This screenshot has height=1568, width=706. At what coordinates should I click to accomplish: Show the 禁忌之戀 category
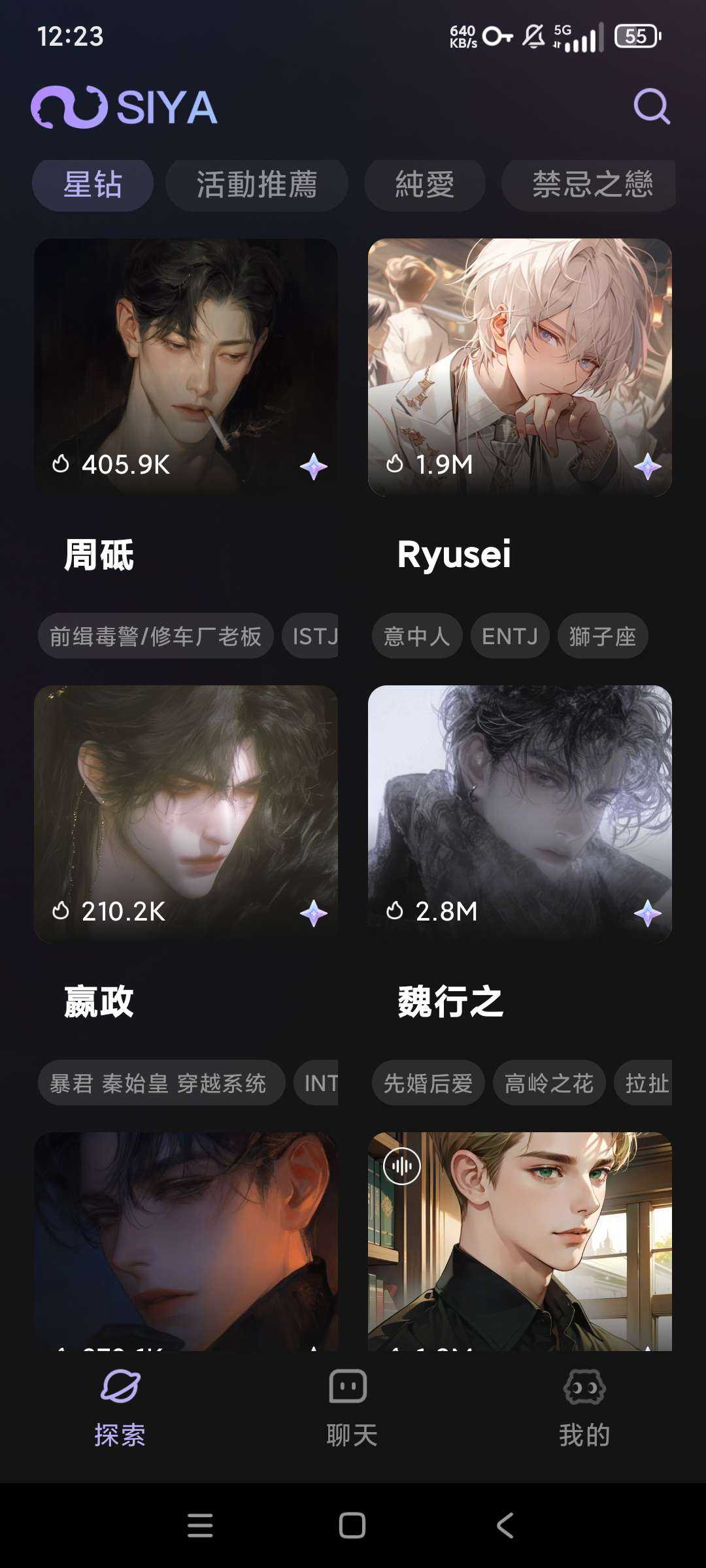click(590, 185)
